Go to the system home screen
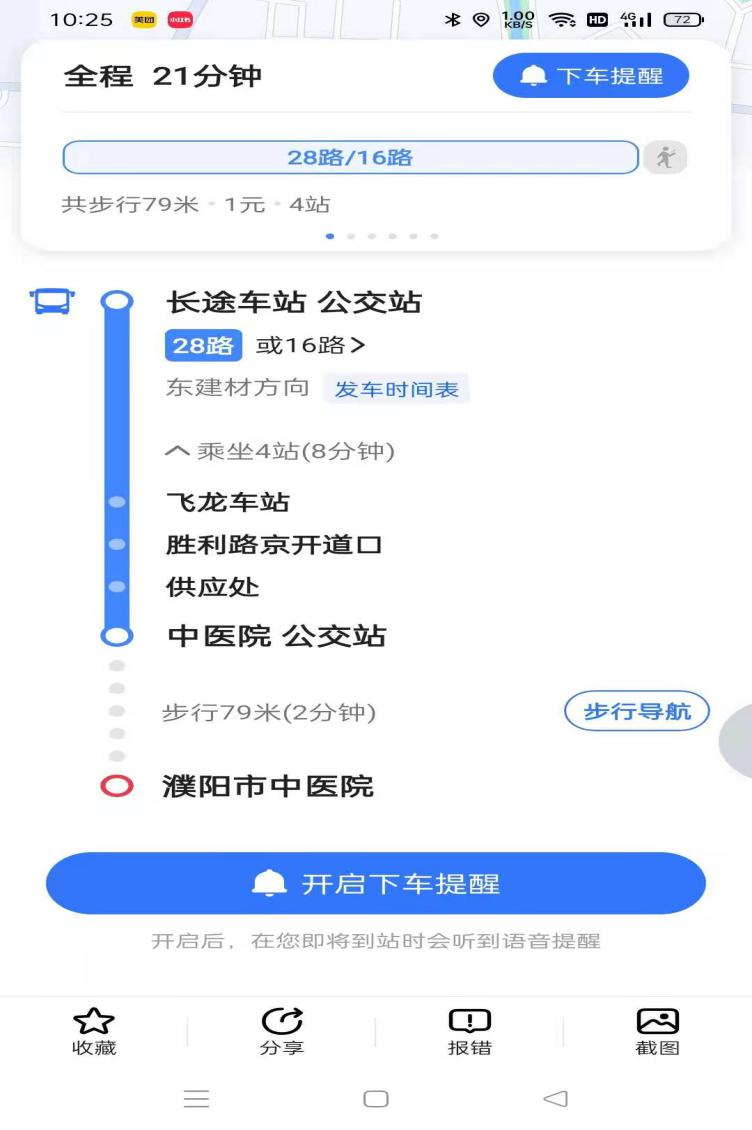The height and width of the screenshot is (1130, 752). coord(376,1099)
